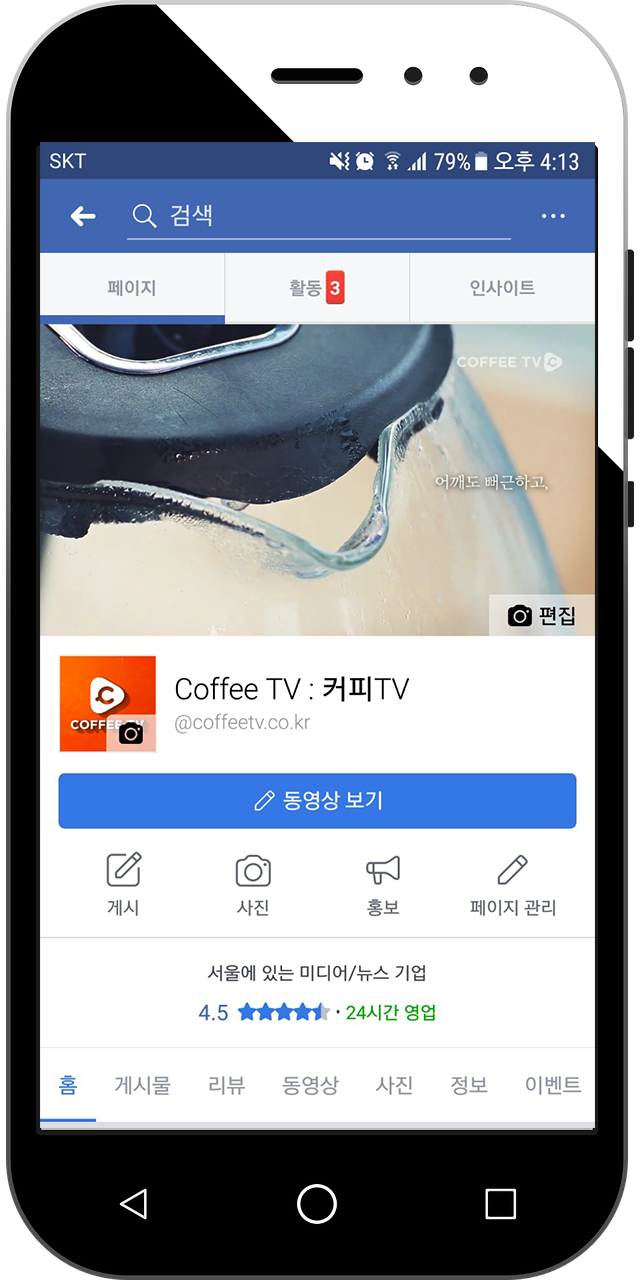Open the 4.5 star rating reviews
640x1280 pixels.
click(265, 1013)
